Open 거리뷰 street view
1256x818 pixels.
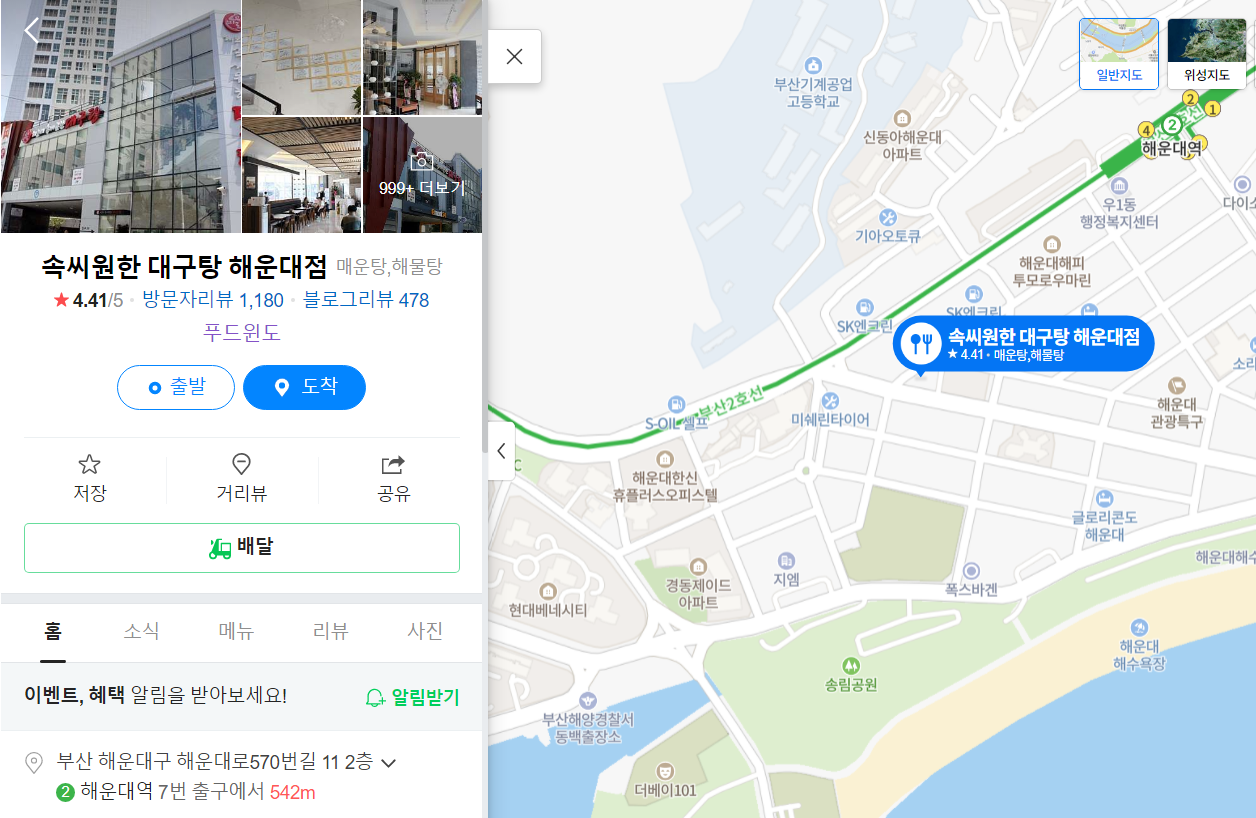241,478
